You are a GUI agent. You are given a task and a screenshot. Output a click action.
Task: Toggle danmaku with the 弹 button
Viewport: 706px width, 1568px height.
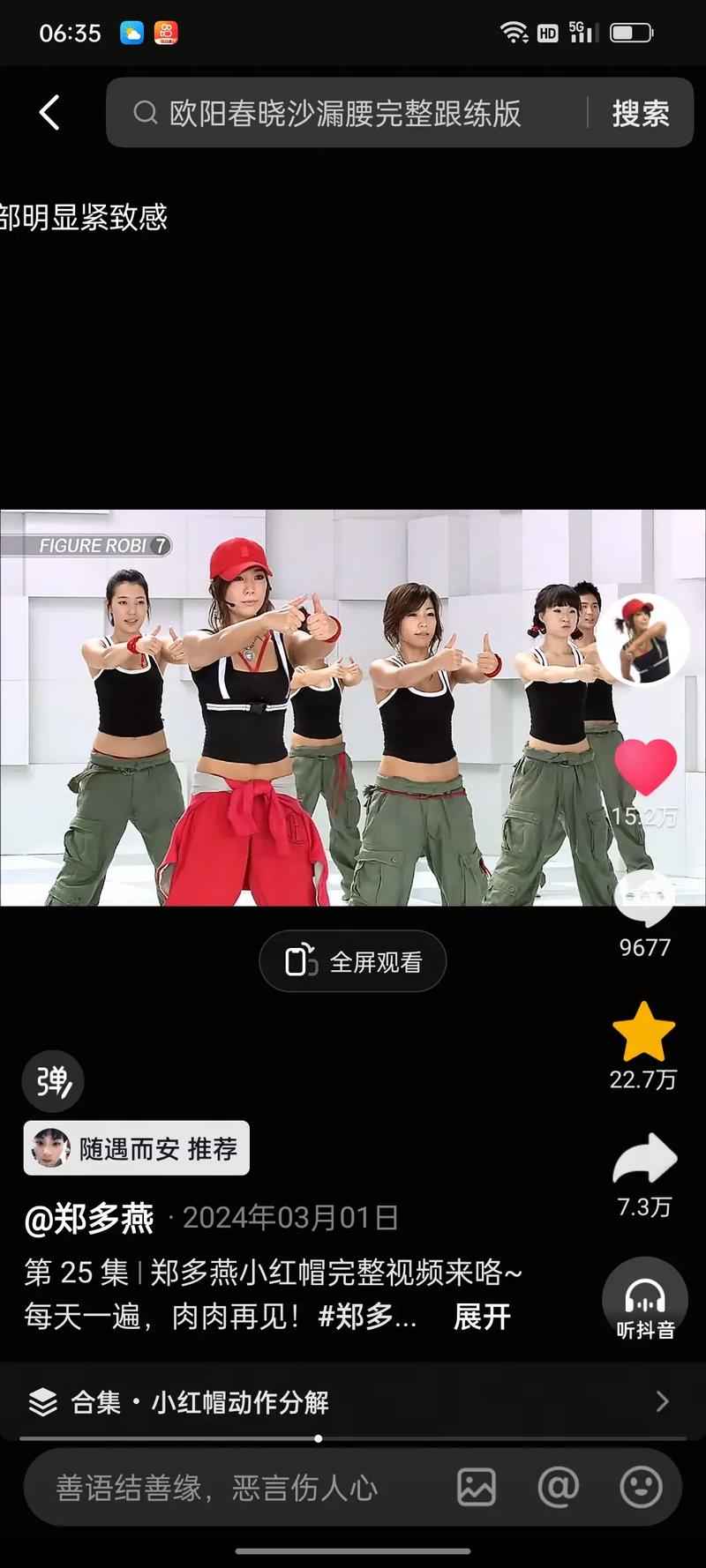click(x=52, y=1081)
